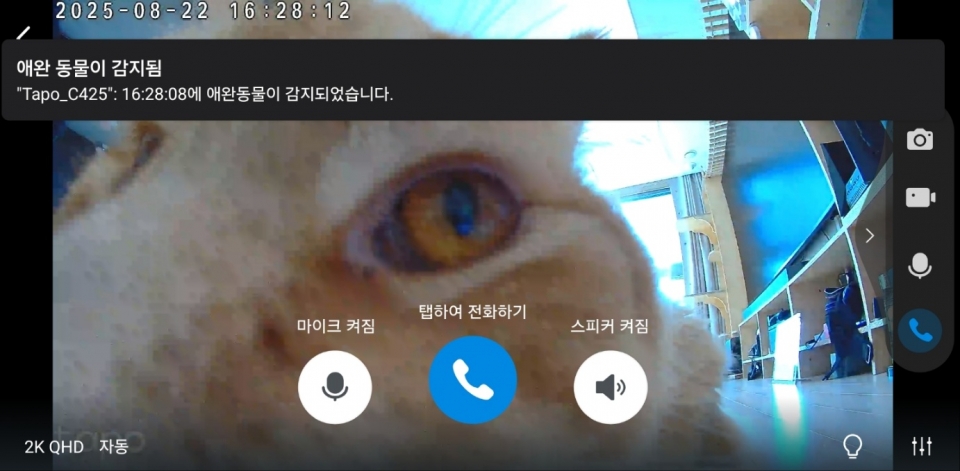Start recording video from the side panel

tap(919, 197)
